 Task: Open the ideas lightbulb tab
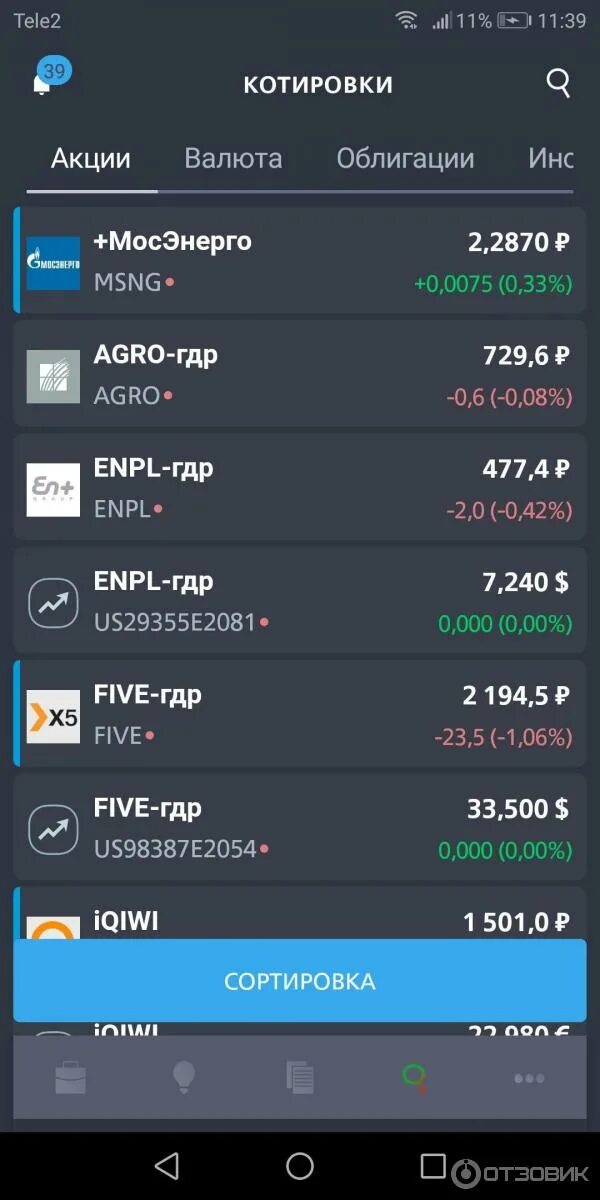coord(184,1078)
